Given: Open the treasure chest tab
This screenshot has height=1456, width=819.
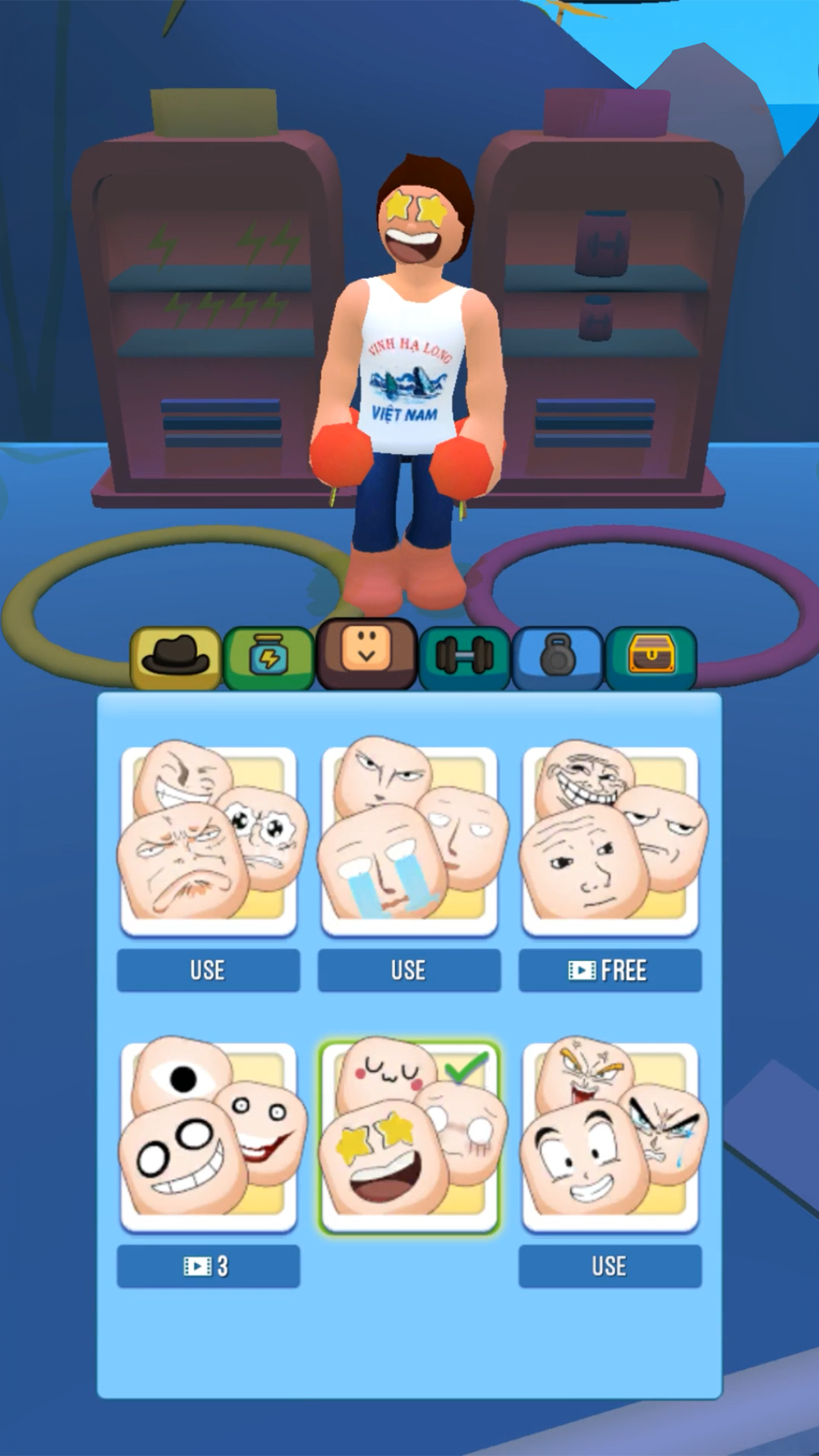Looking at the screenshot, I should click(x=651, y=658).
